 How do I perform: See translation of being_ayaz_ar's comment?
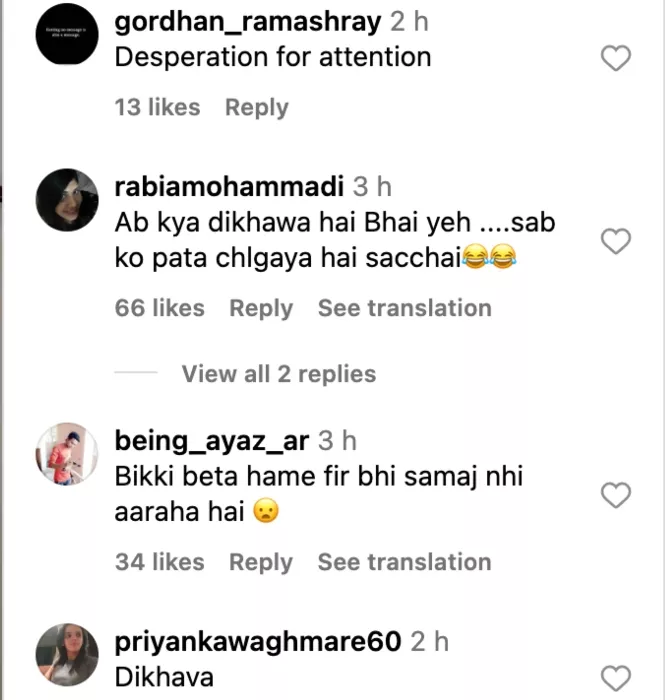click(404, 562)
